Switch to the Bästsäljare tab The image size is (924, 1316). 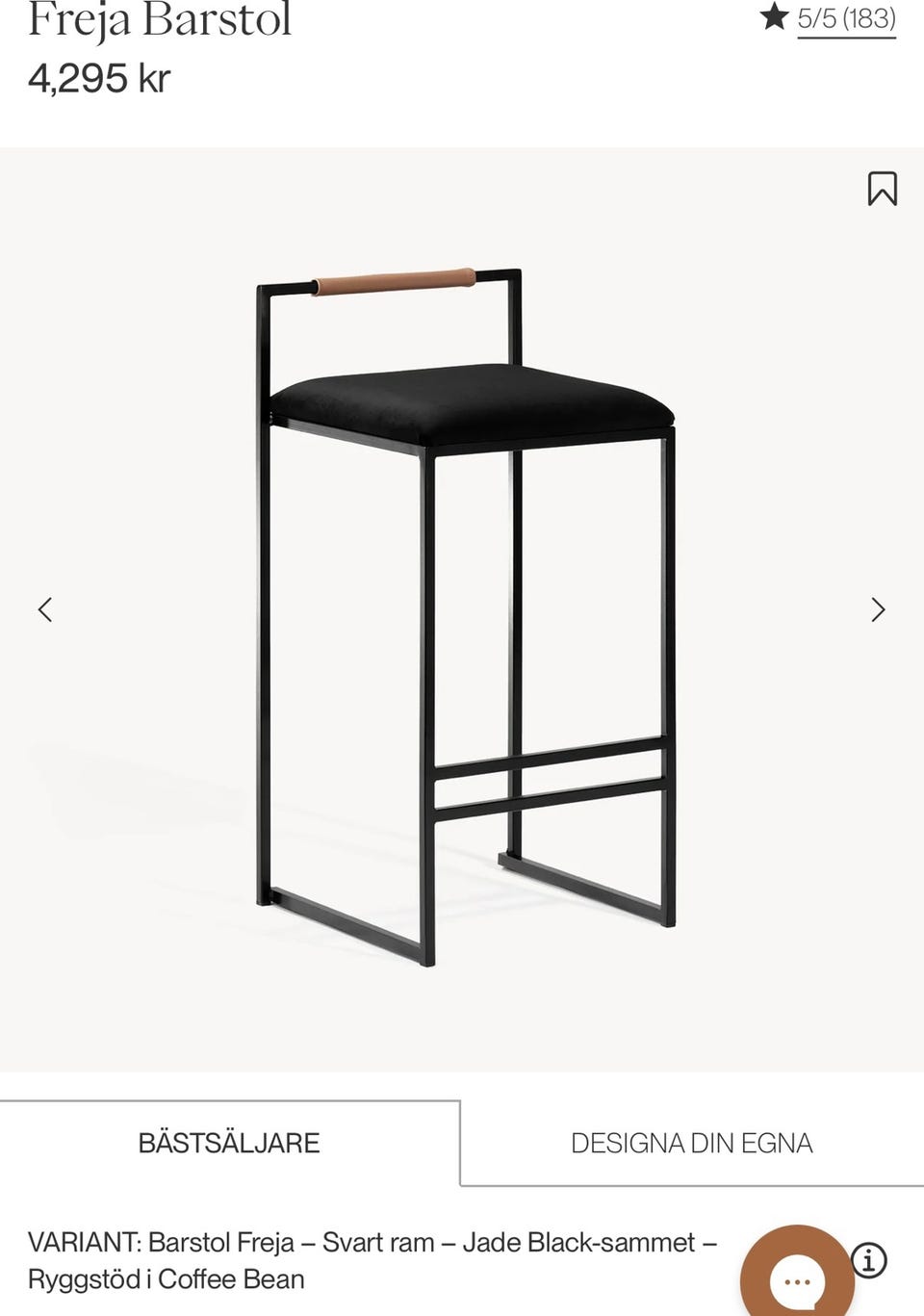[x=229, y=1143]
